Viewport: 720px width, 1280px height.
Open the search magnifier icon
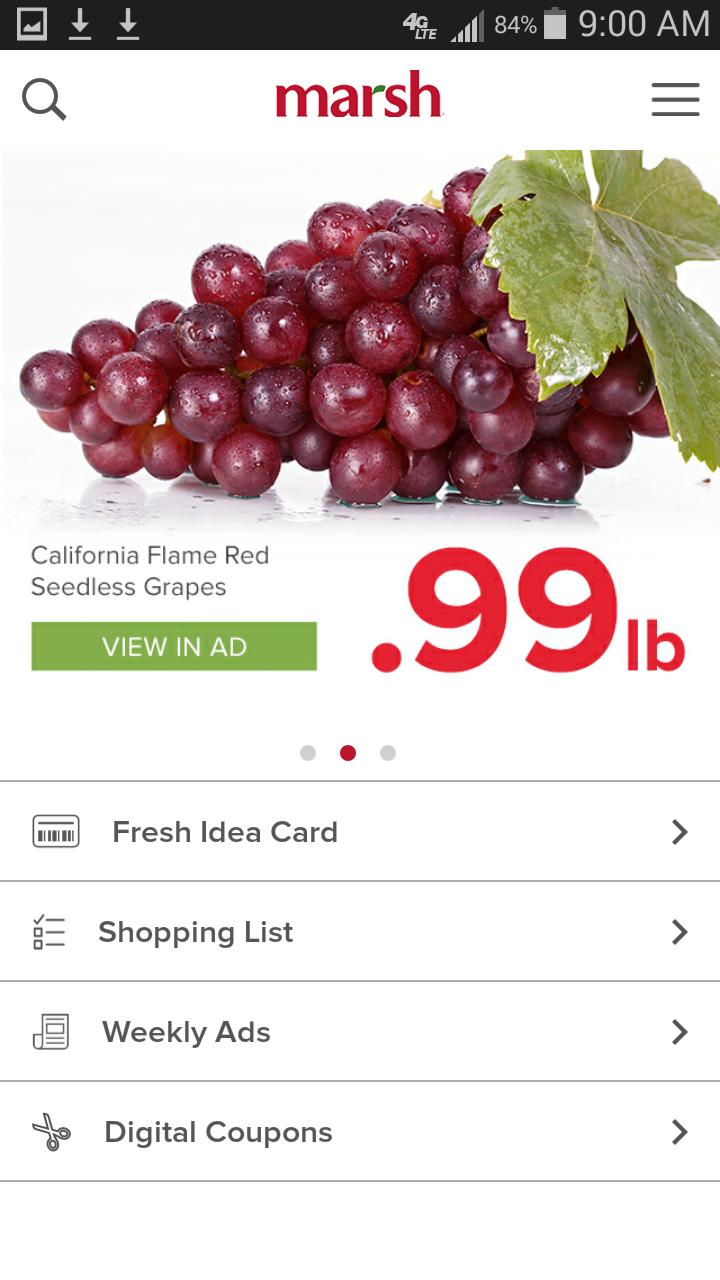pyautogui.click(x=44, y=100)
